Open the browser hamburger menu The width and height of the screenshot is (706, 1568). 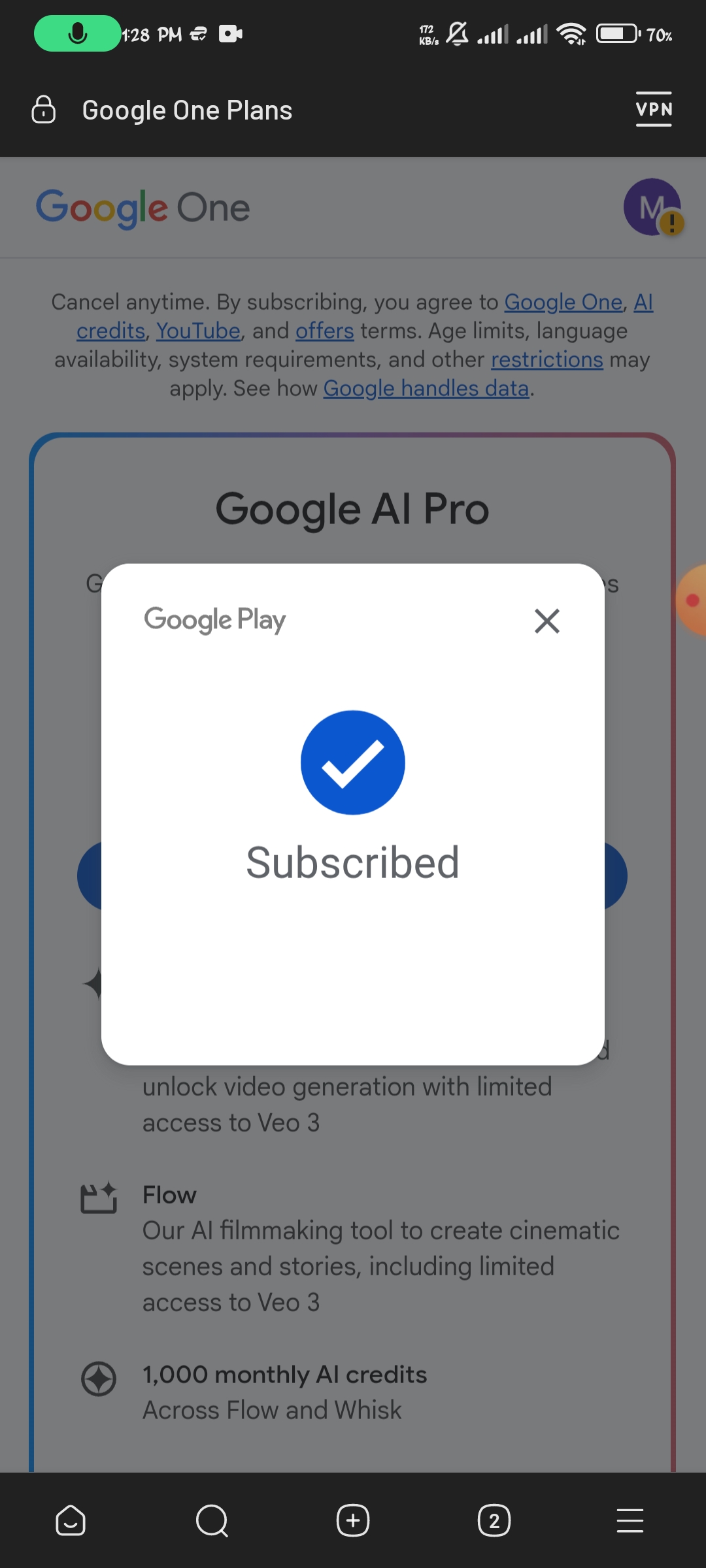click(630, 1520)
